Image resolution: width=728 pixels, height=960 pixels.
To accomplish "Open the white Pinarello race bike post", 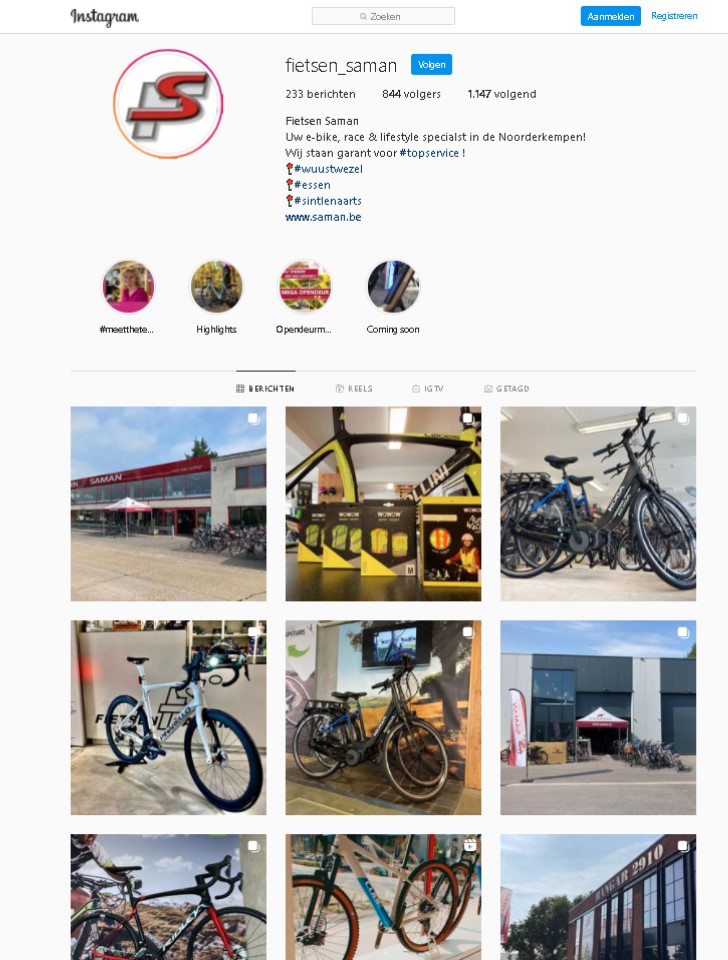I will tap(168, 718).
